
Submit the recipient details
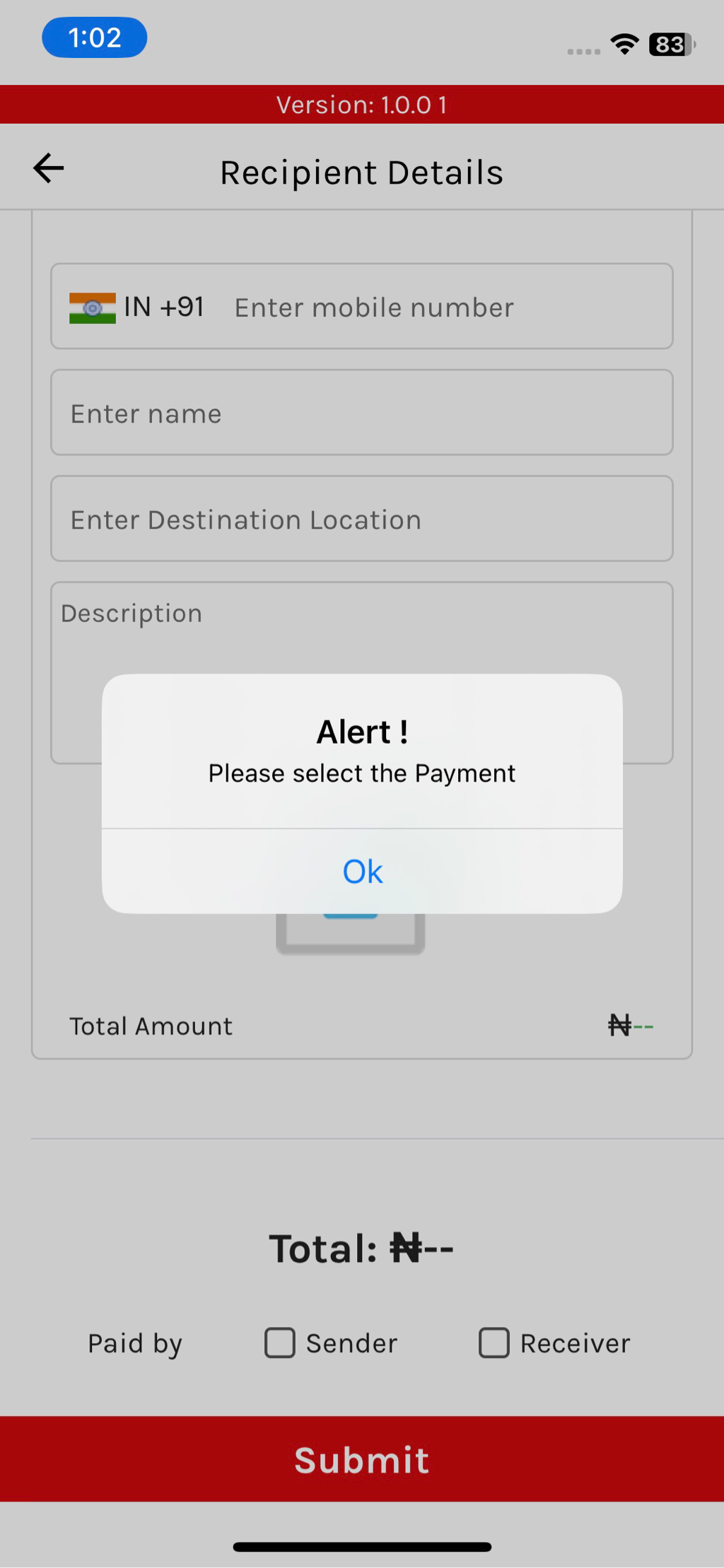point(362,1459)
